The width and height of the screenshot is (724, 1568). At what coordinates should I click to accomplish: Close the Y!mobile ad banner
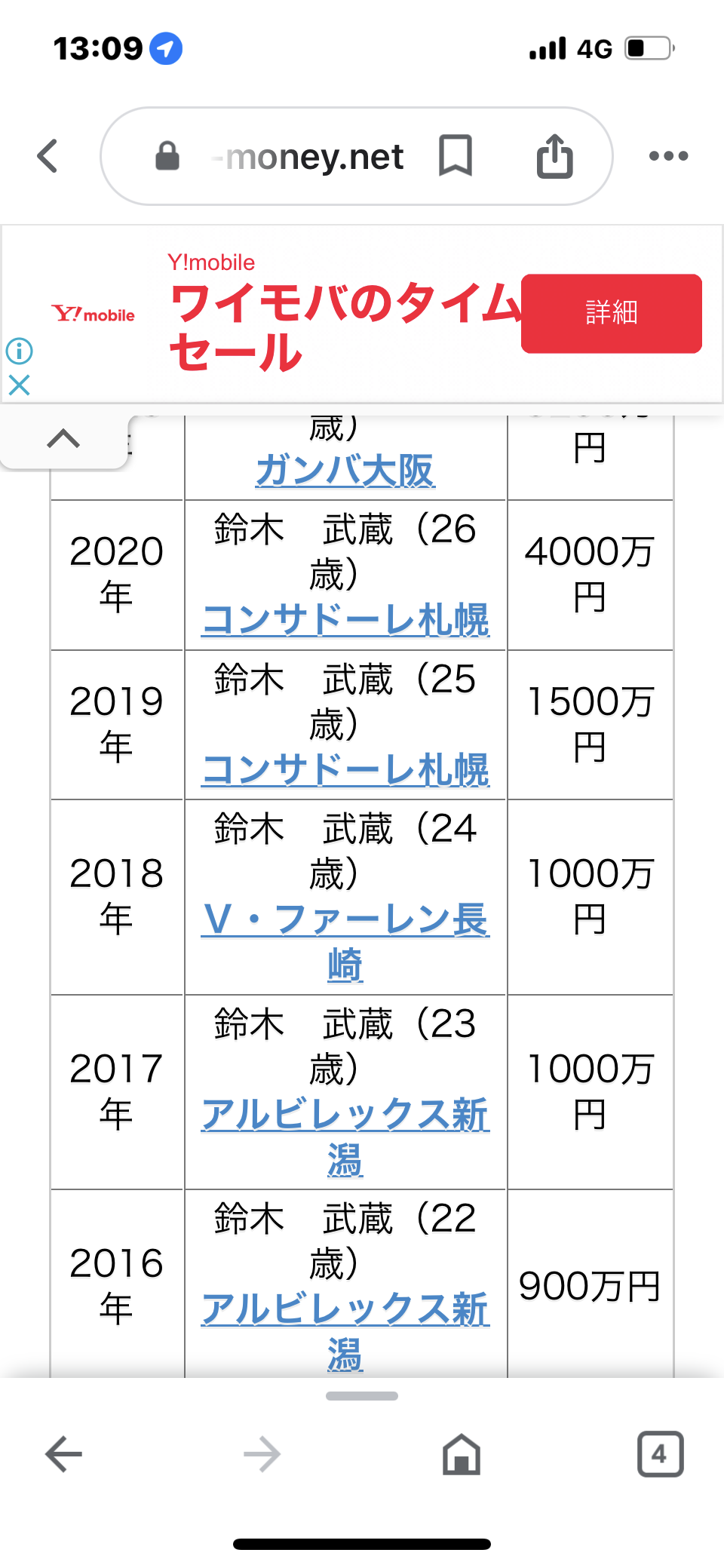pyautogui.click(x=19, y=385)
